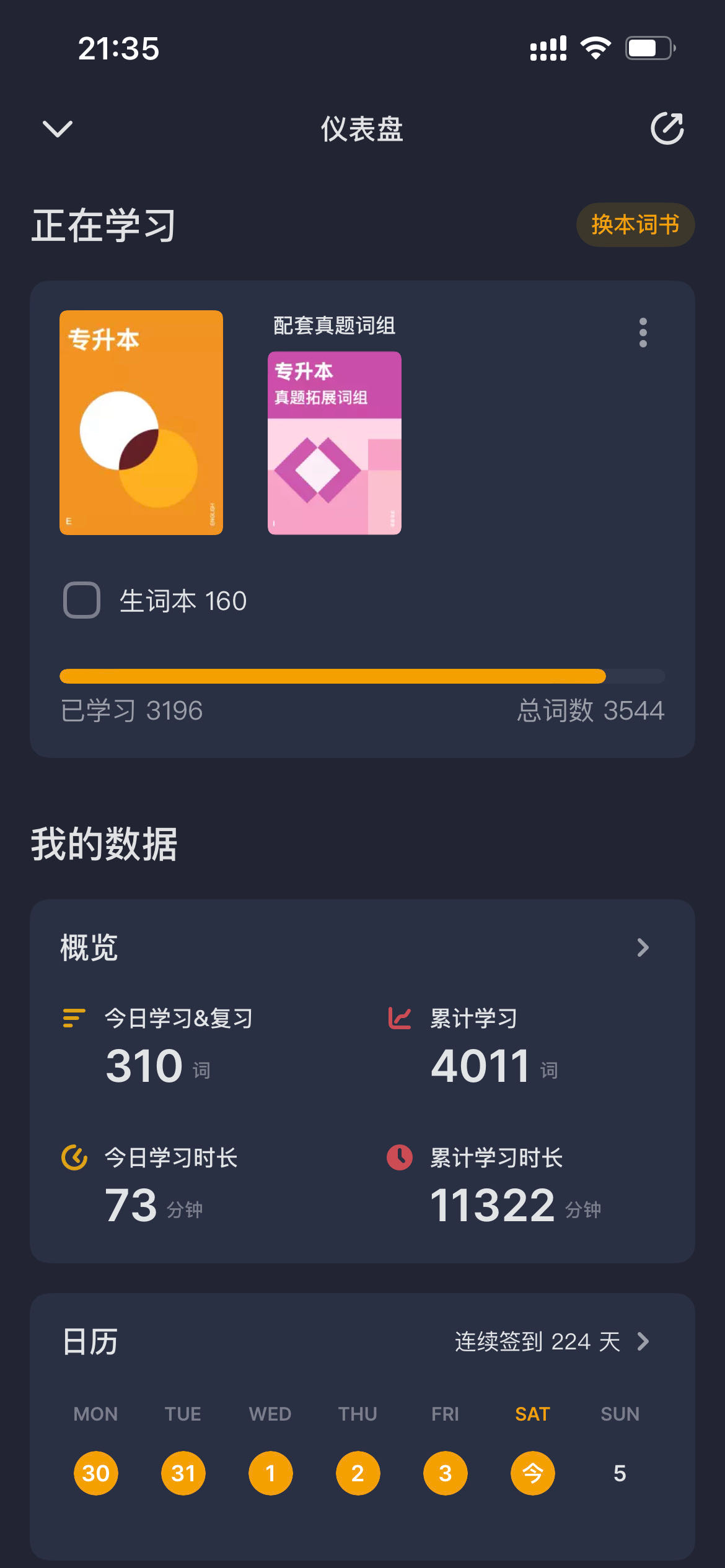The height and width of the screenshot is (1568, 725).
Task: Select calendar day 30 on Monday
Action: 95,1473
